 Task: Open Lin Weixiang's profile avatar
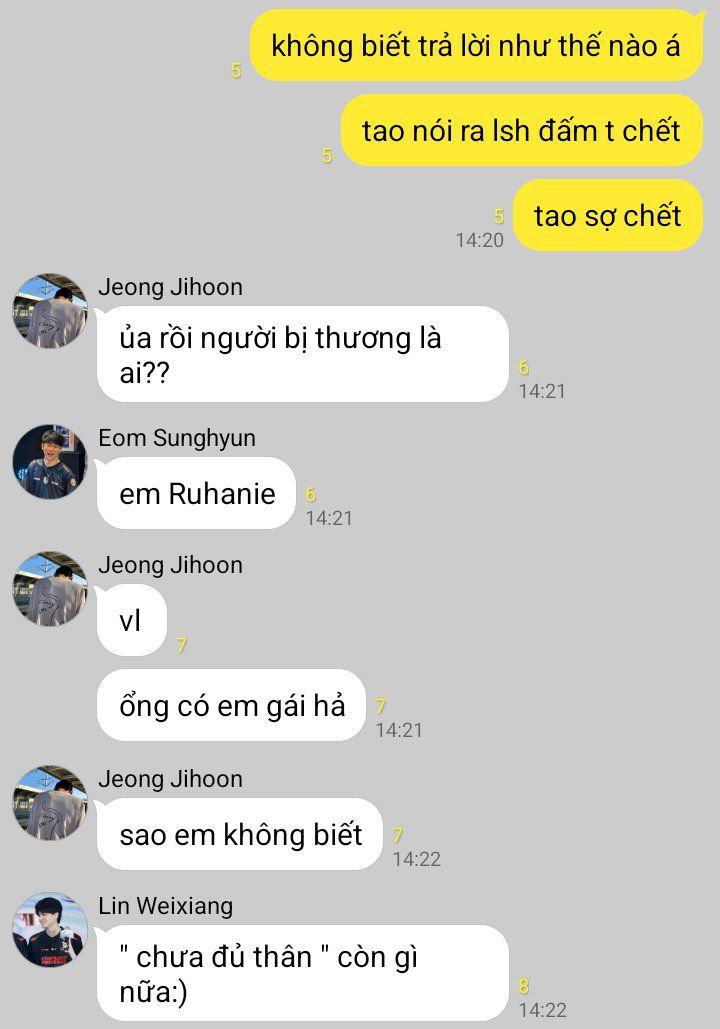tap(50, 929)
